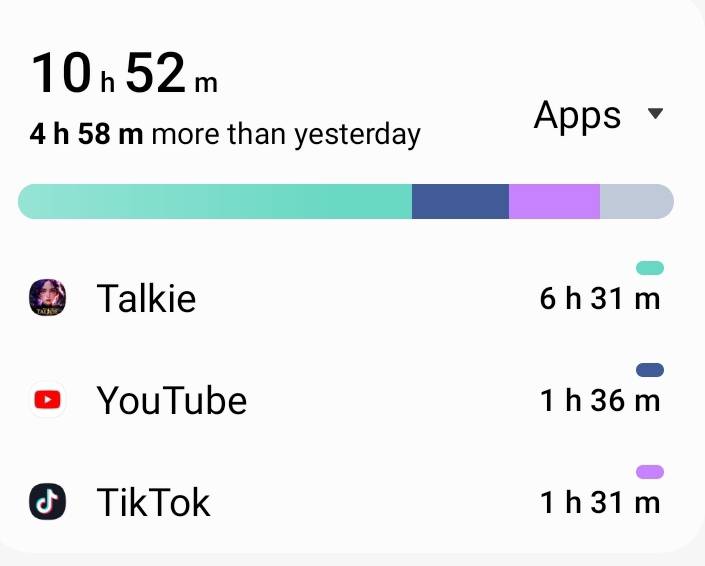Open TikTok usage details
705x566 pixels.
[153, 502]
